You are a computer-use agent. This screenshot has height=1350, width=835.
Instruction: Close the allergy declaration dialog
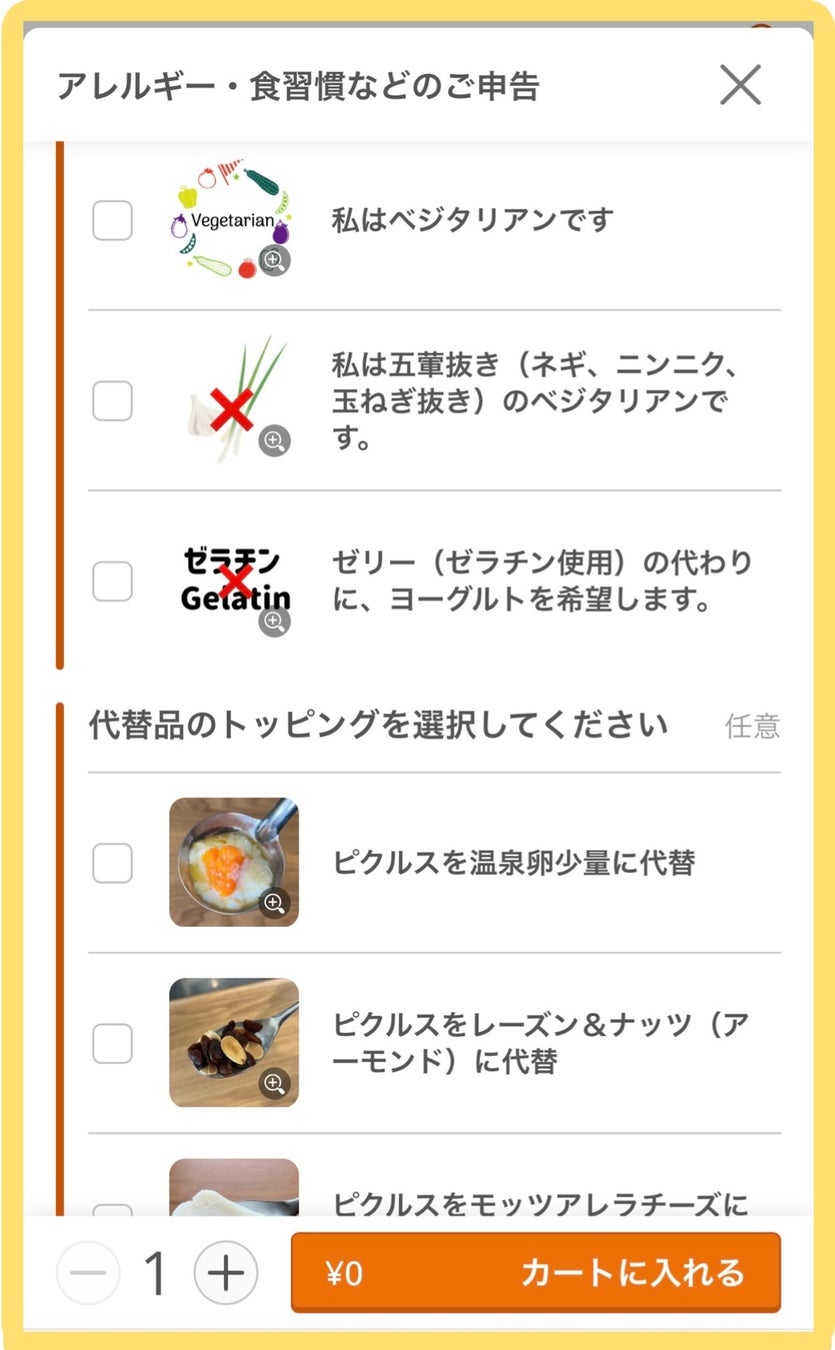[x=740, y=85]
